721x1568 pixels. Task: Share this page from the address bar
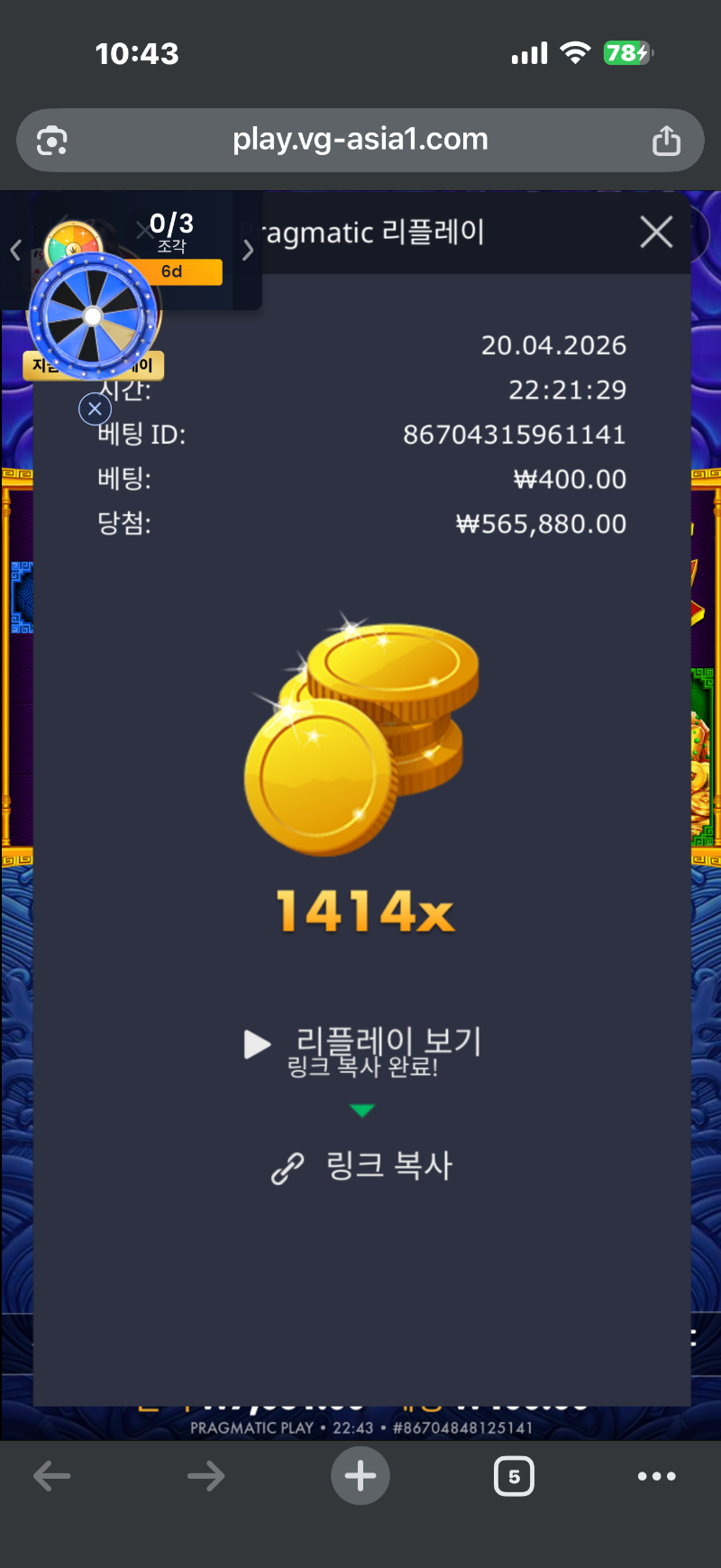click(x=666, y=141)
